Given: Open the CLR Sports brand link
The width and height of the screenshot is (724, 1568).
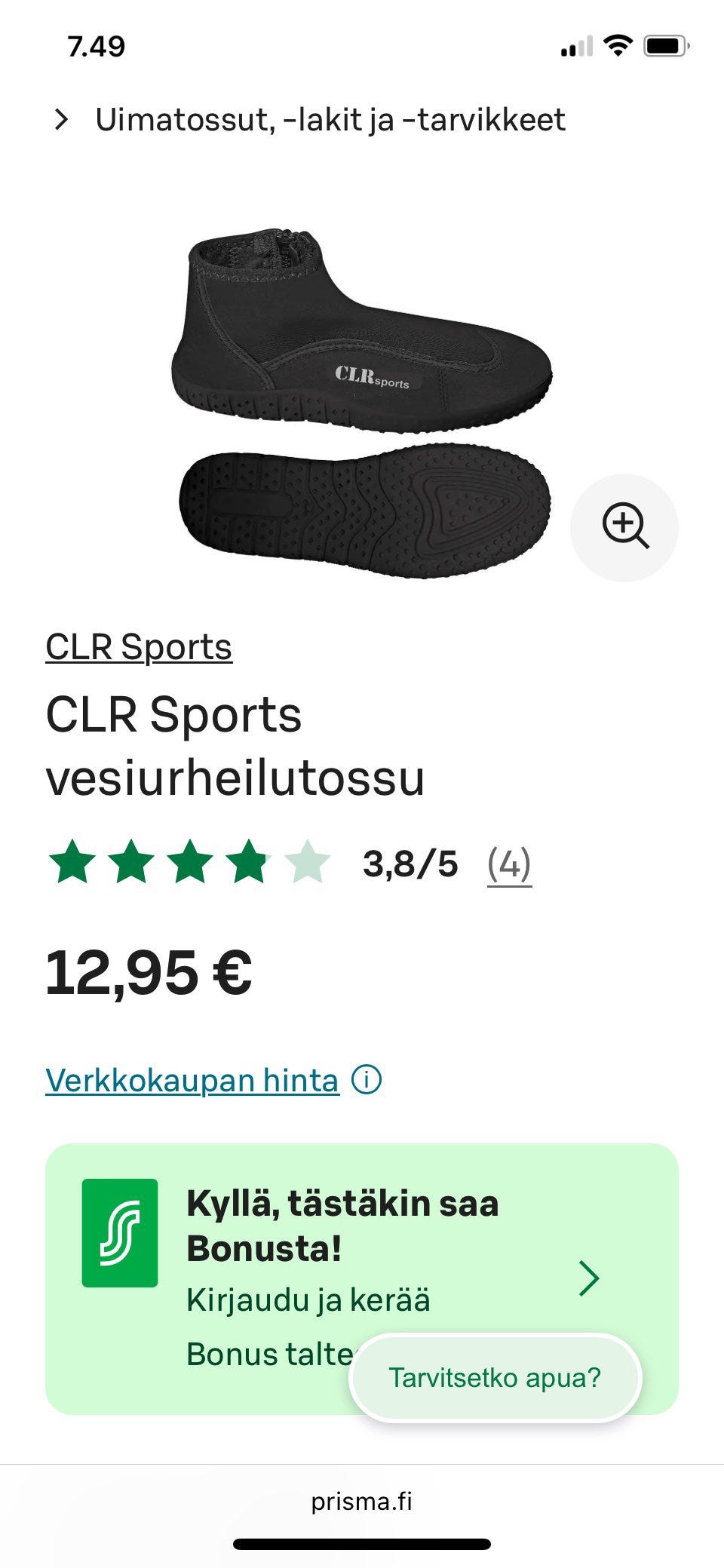Looking at the screenshot, I should click(x=139, y=647).
